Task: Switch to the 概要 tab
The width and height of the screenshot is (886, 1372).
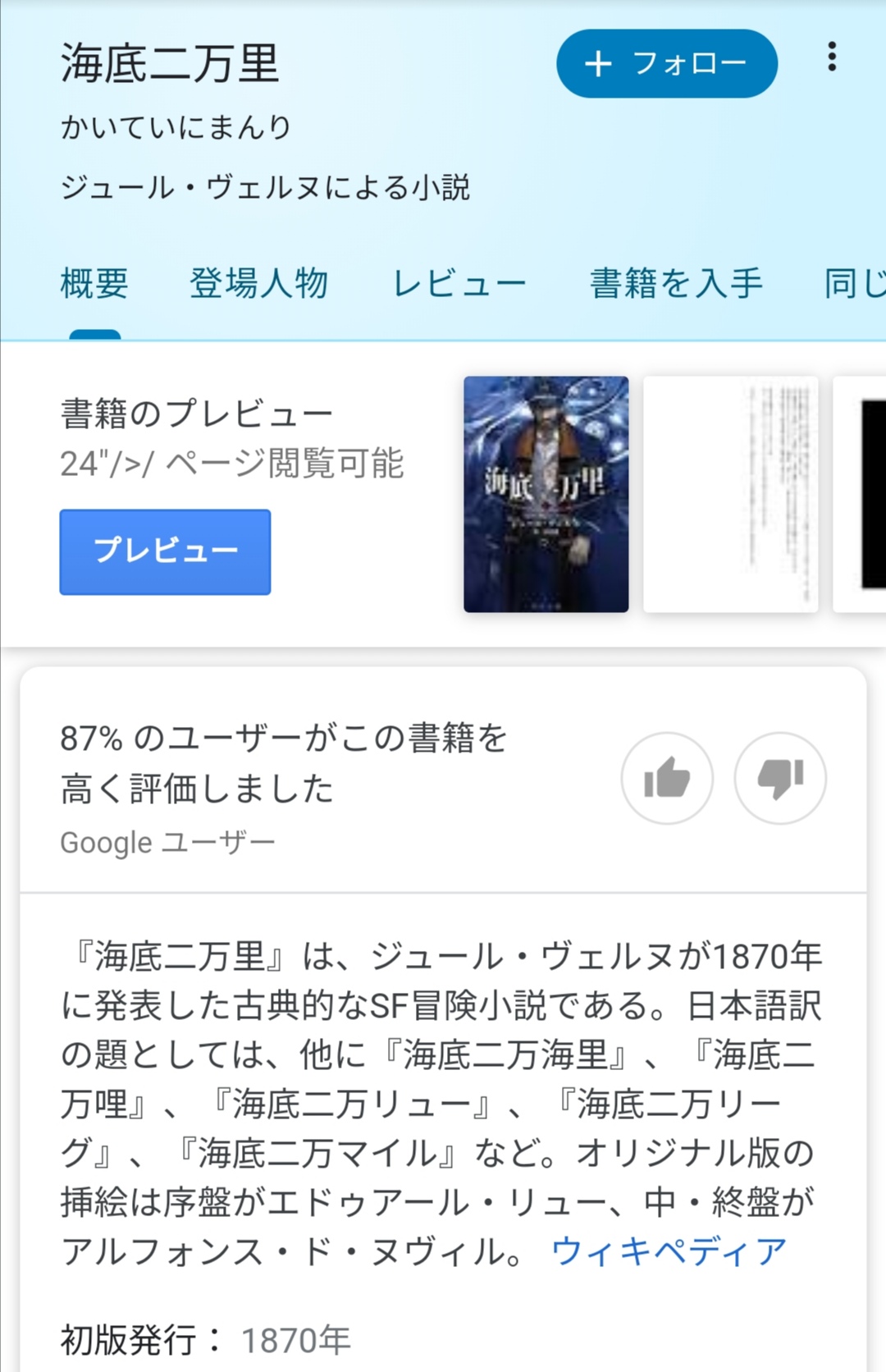Action: pyautogui.click(x=94, y=284)
